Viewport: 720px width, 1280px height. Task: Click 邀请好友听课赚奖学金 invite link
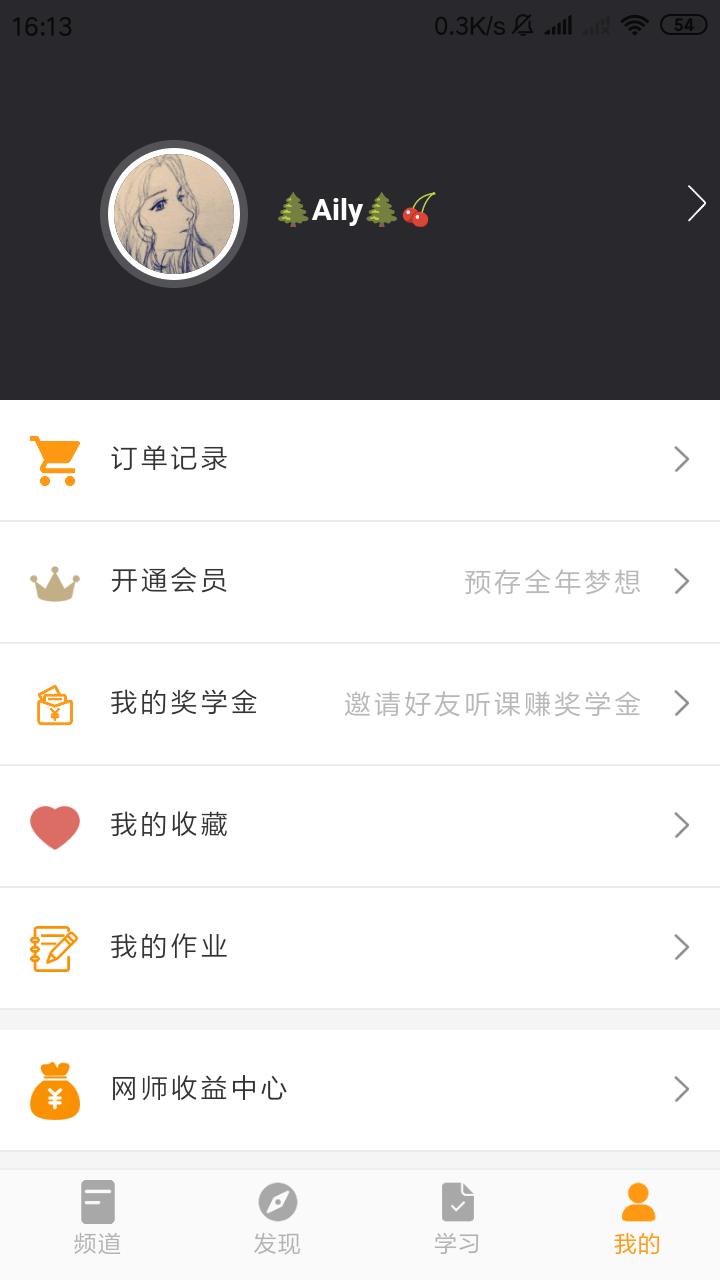[x=490, y=703]
